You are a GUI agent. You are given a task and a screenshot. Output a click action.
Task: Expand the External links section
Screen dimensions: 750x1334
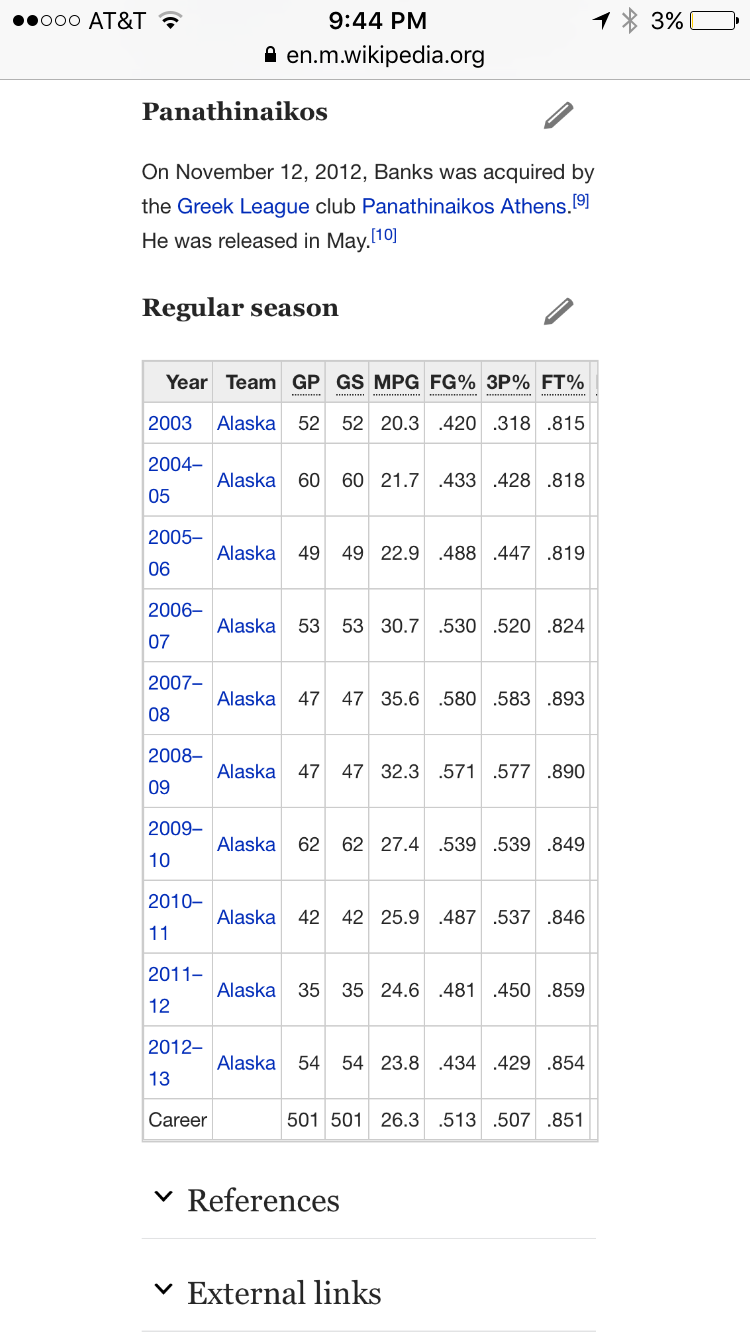click(x=284, y=1293)
